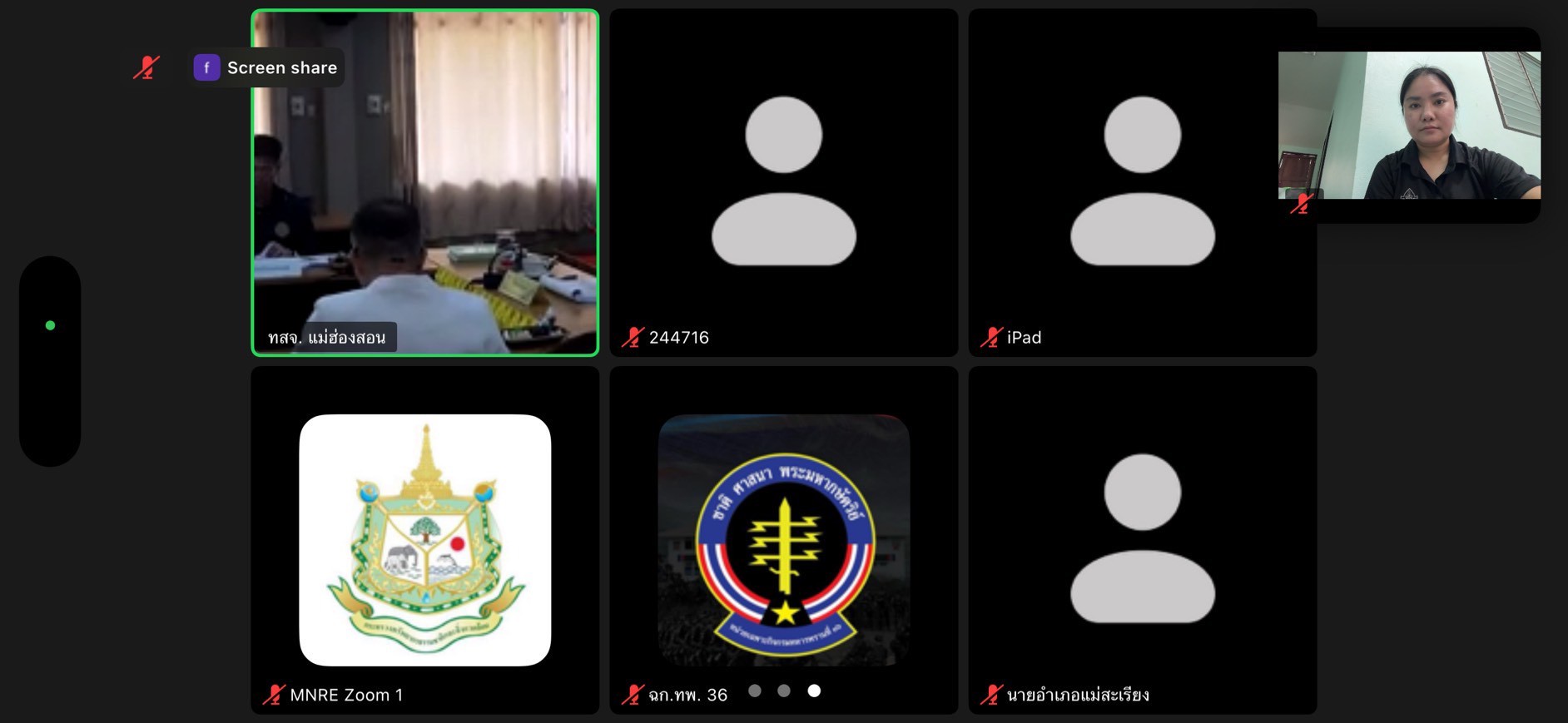
Task: Select the iPad participant tile
Action: (1142, 182)
